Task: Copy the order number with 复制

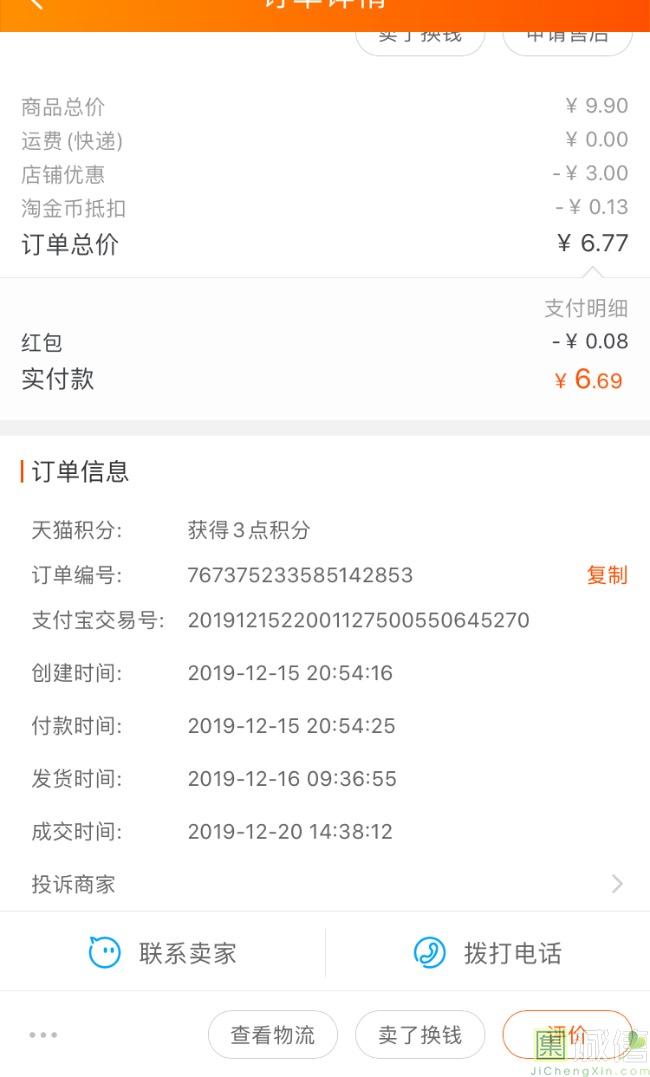Action: [x=607, y=575]
